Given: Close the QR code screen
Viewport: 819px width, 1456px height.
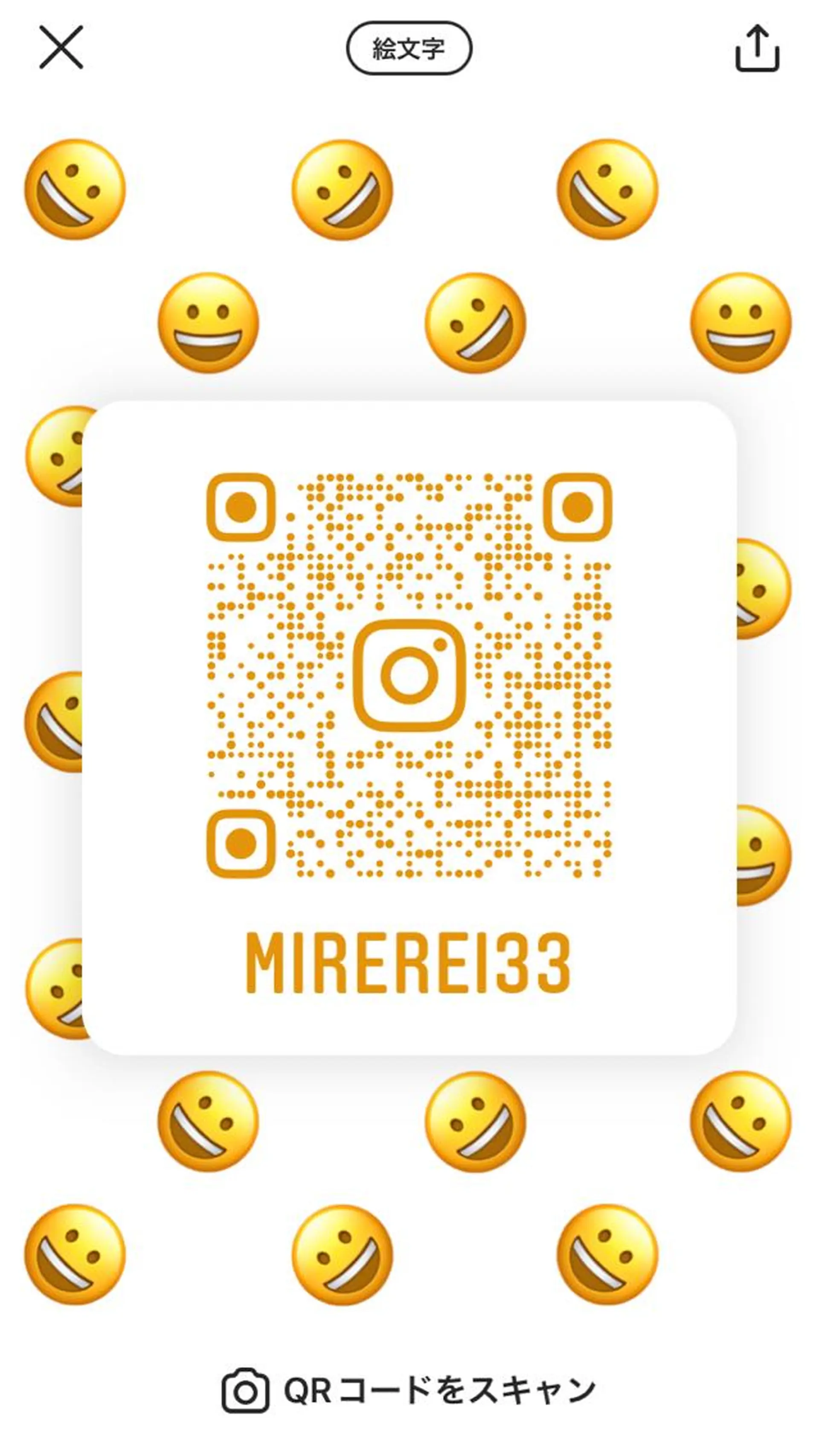Looking at the screenshot, I should pyautogui.click(x=61, y=47).
